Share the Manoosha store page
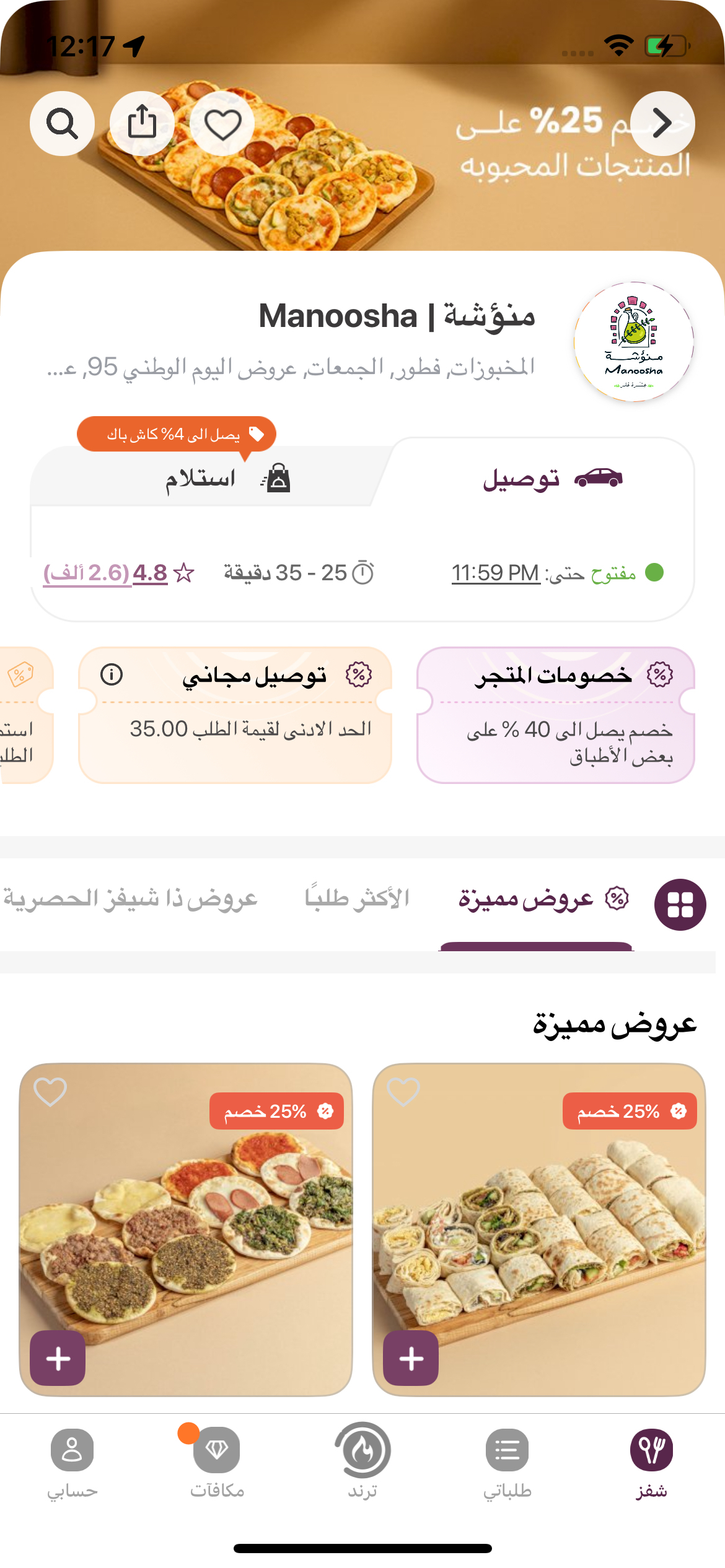The height and width of the screenshot is (1568, 725). (x=142, y=123)
